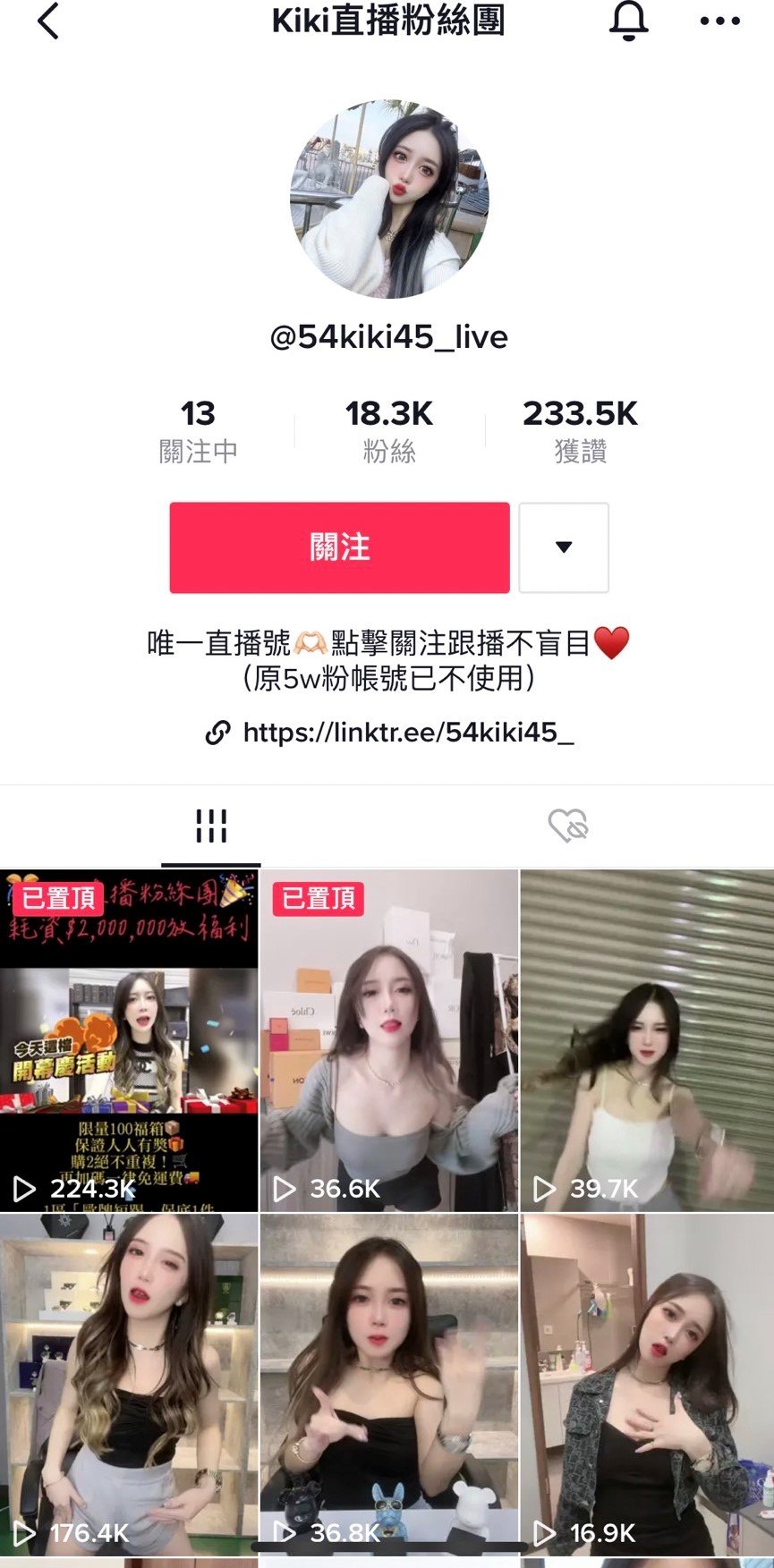The image size is (774, 1568).
Task: Switch to the videos grid tab
Action: click(x=211, y=826)
